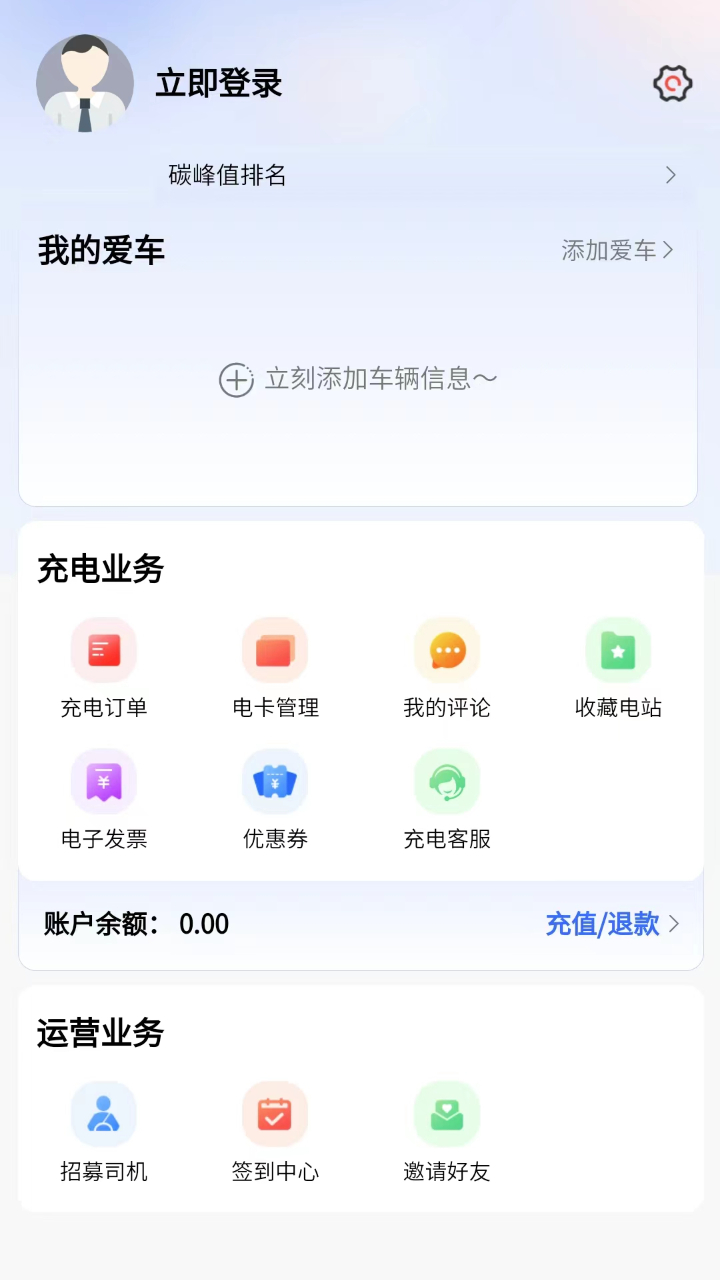Tap the plus icon to add vehicle info
Viewport: 720px width, 1280px height.
click(235, 380)
